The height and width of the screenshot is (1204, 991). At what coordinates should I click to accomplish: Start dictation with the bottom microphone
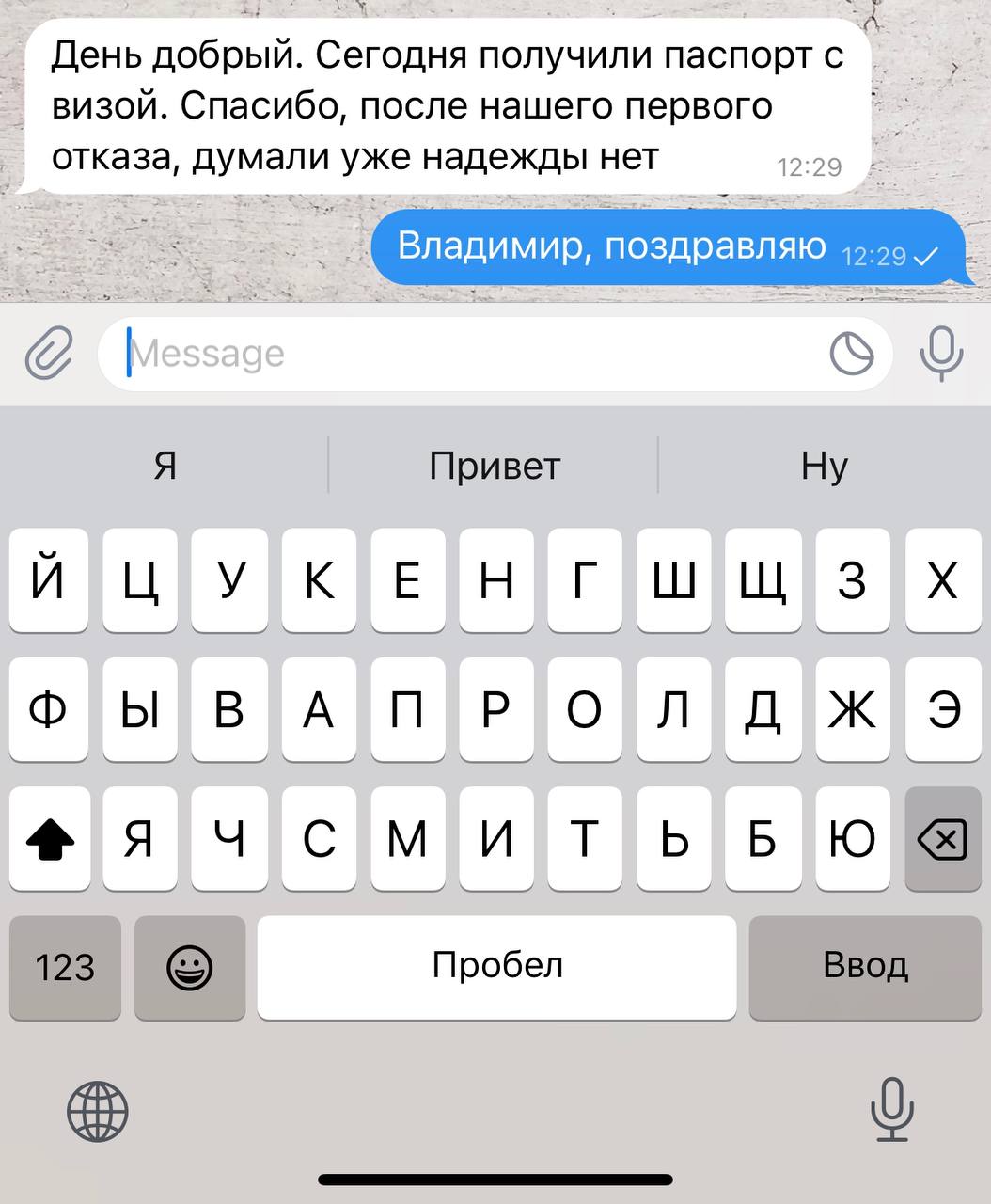(x=891, y=1110)
